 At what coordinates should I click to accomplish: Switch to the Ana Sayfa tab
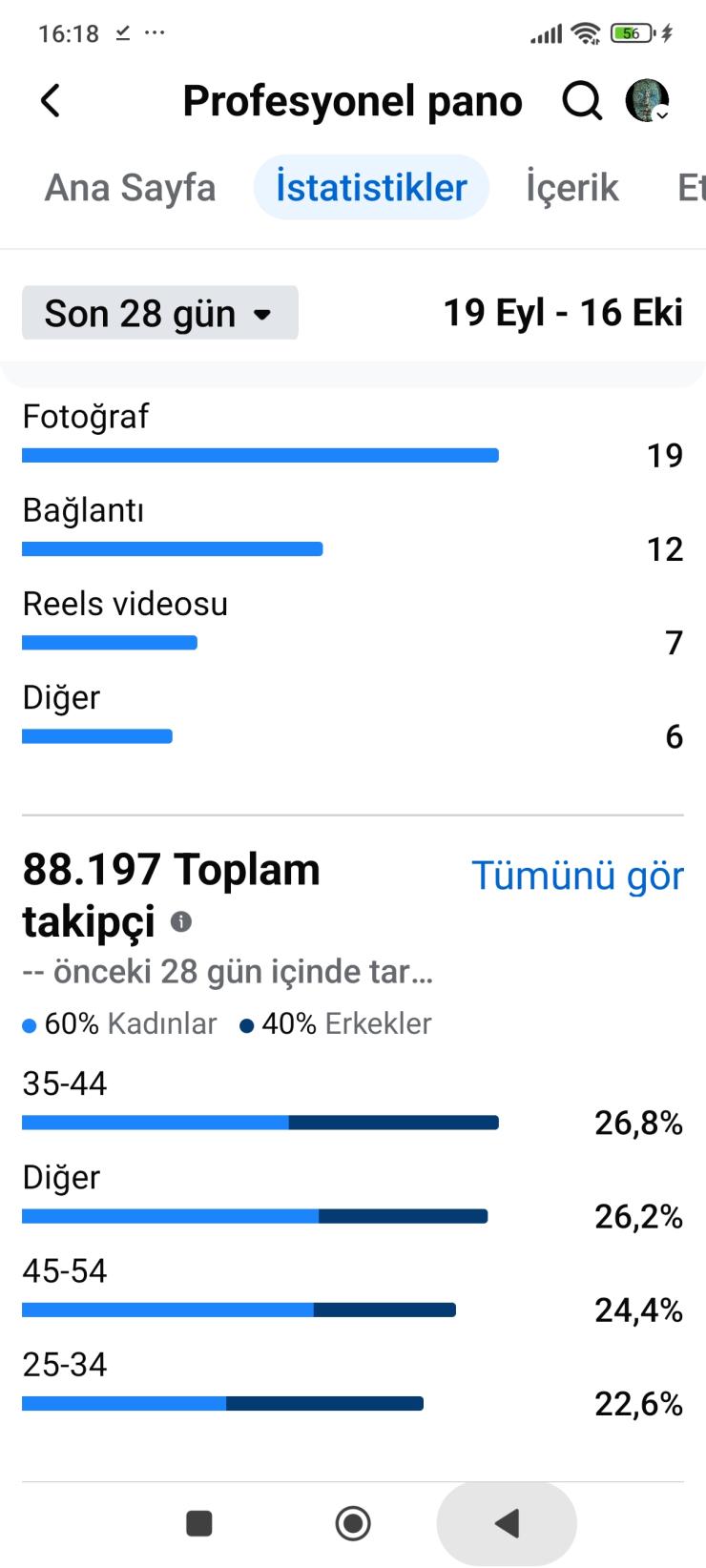(130, 187)
